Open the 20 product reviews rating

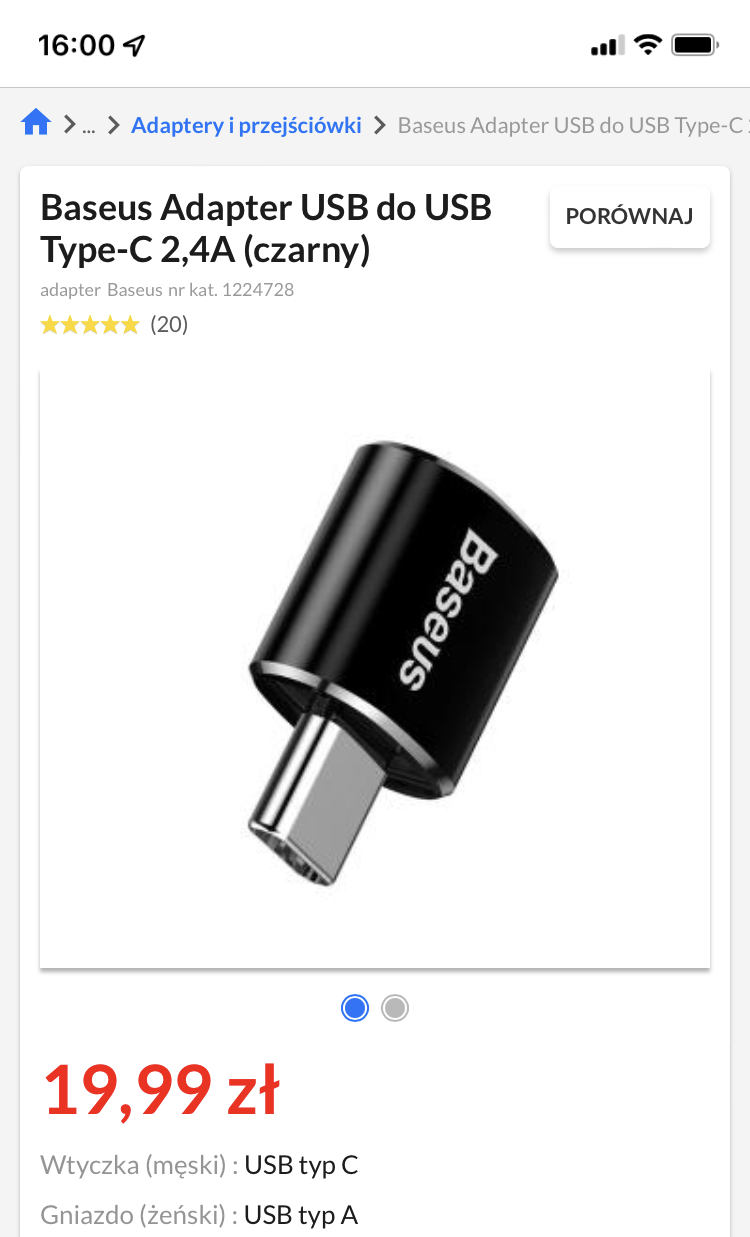[x=113, y=324]
